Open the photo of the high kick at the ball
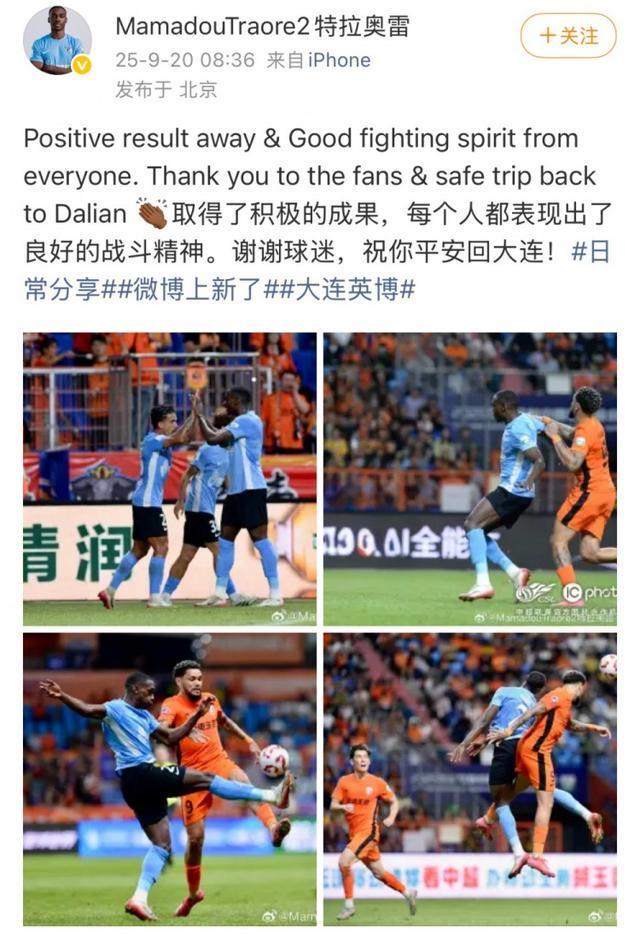 pyautogui.click(x=169, y=778)
